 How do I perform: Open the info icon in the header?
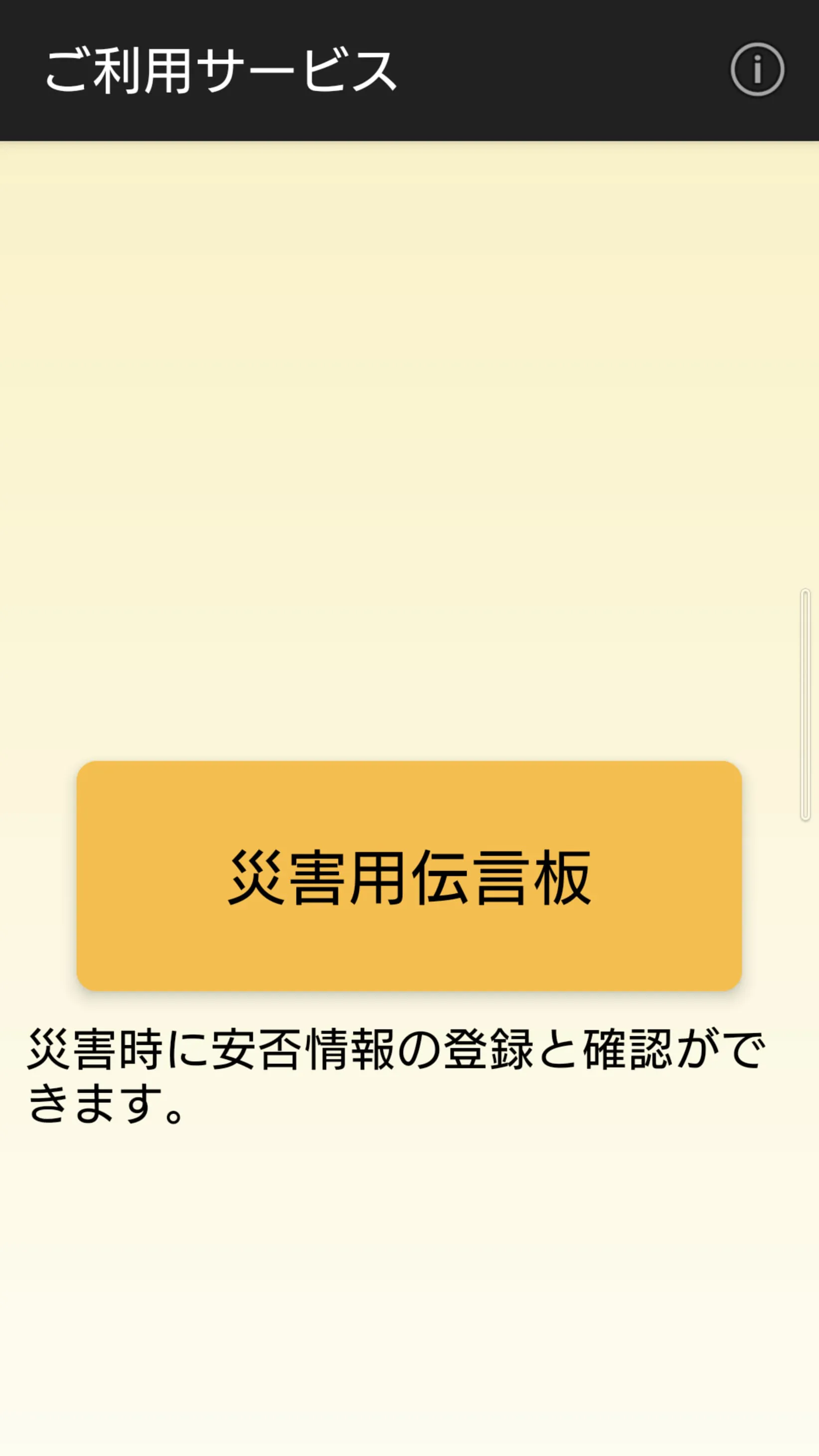tap(757, 69)
